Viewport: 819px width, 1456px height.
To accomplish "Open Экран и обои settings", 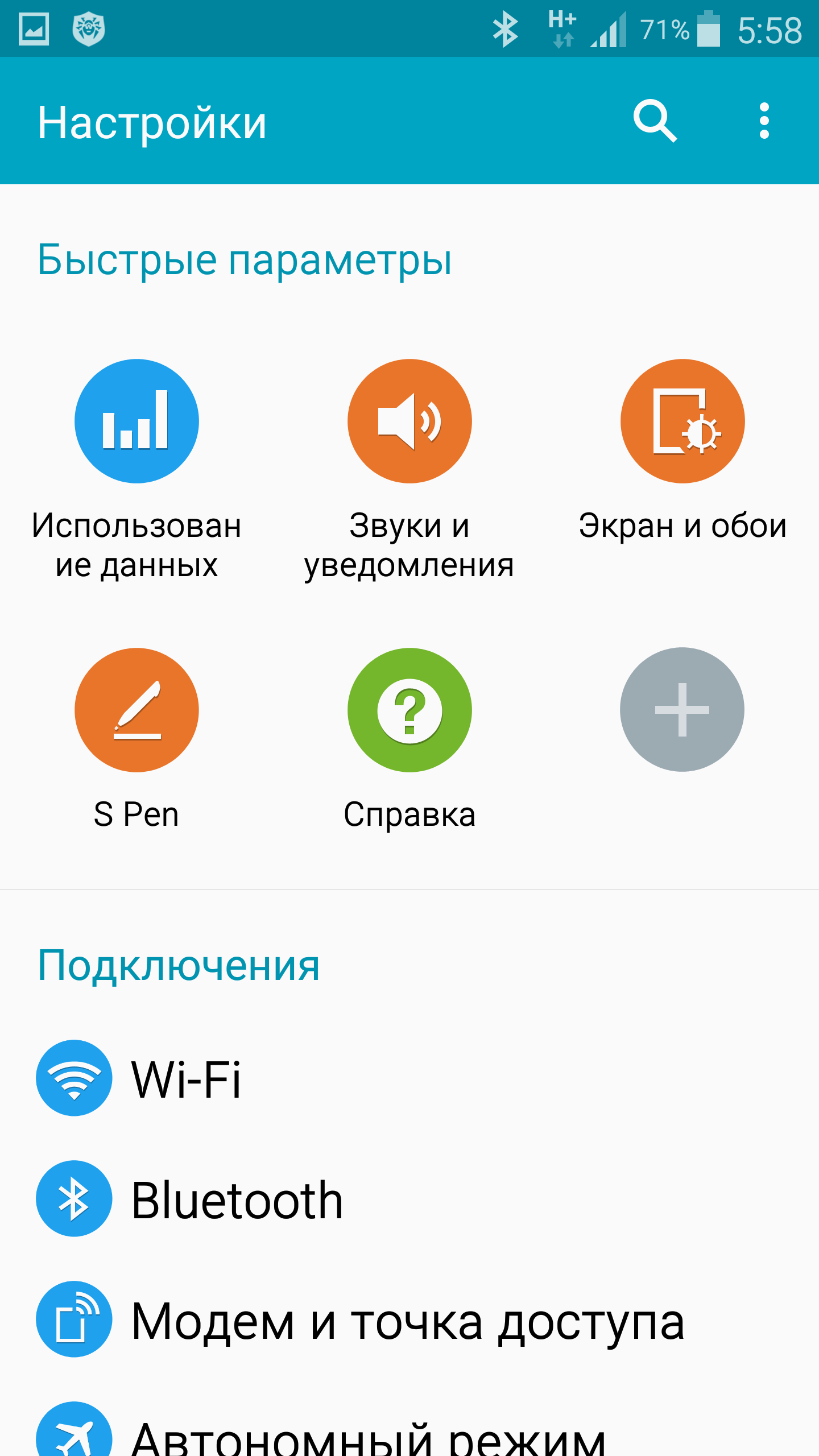I will 682,421.
